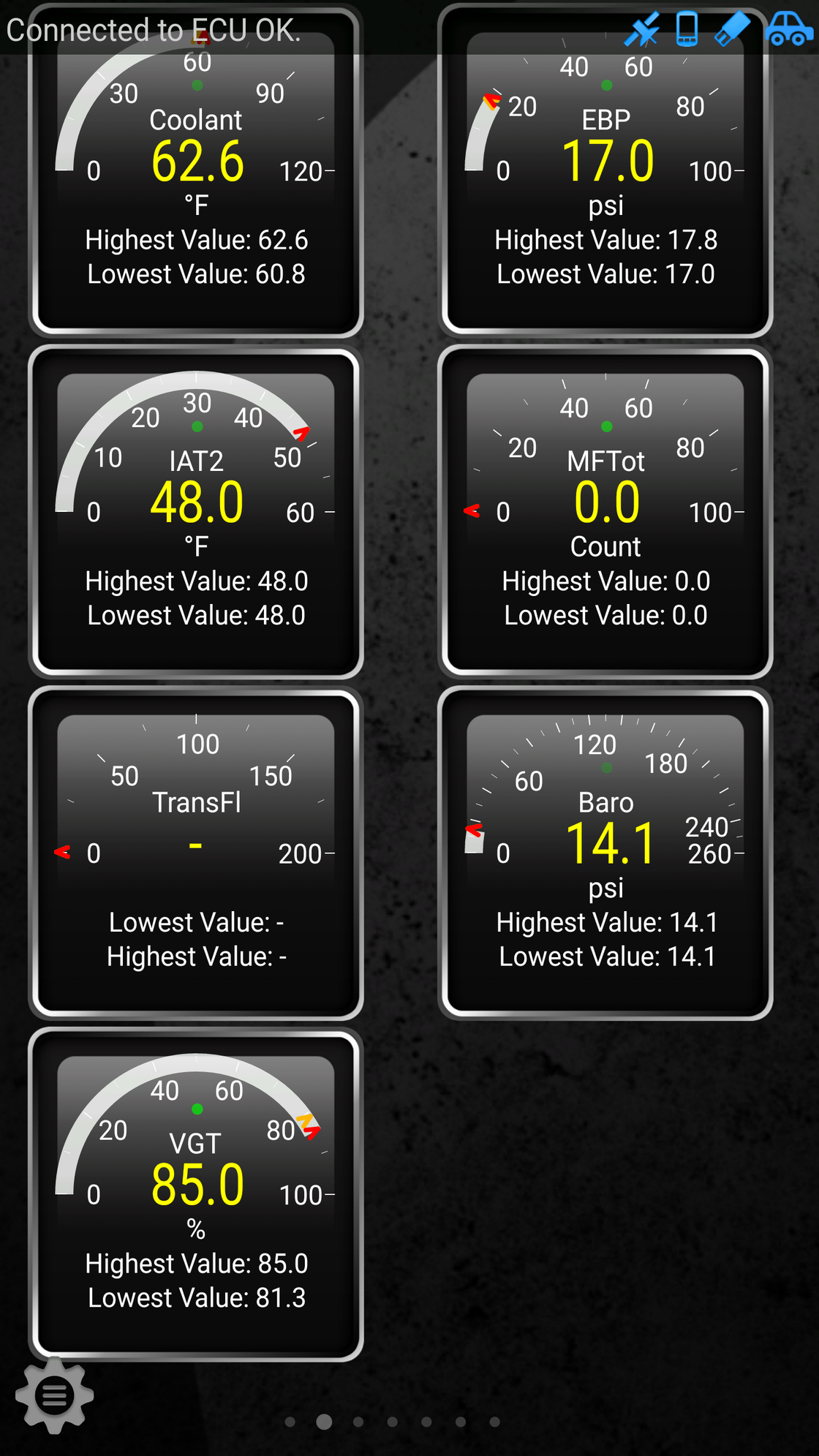Open the Coolant temperature gauge
819x1456 pixels.
tap(196, 170)
